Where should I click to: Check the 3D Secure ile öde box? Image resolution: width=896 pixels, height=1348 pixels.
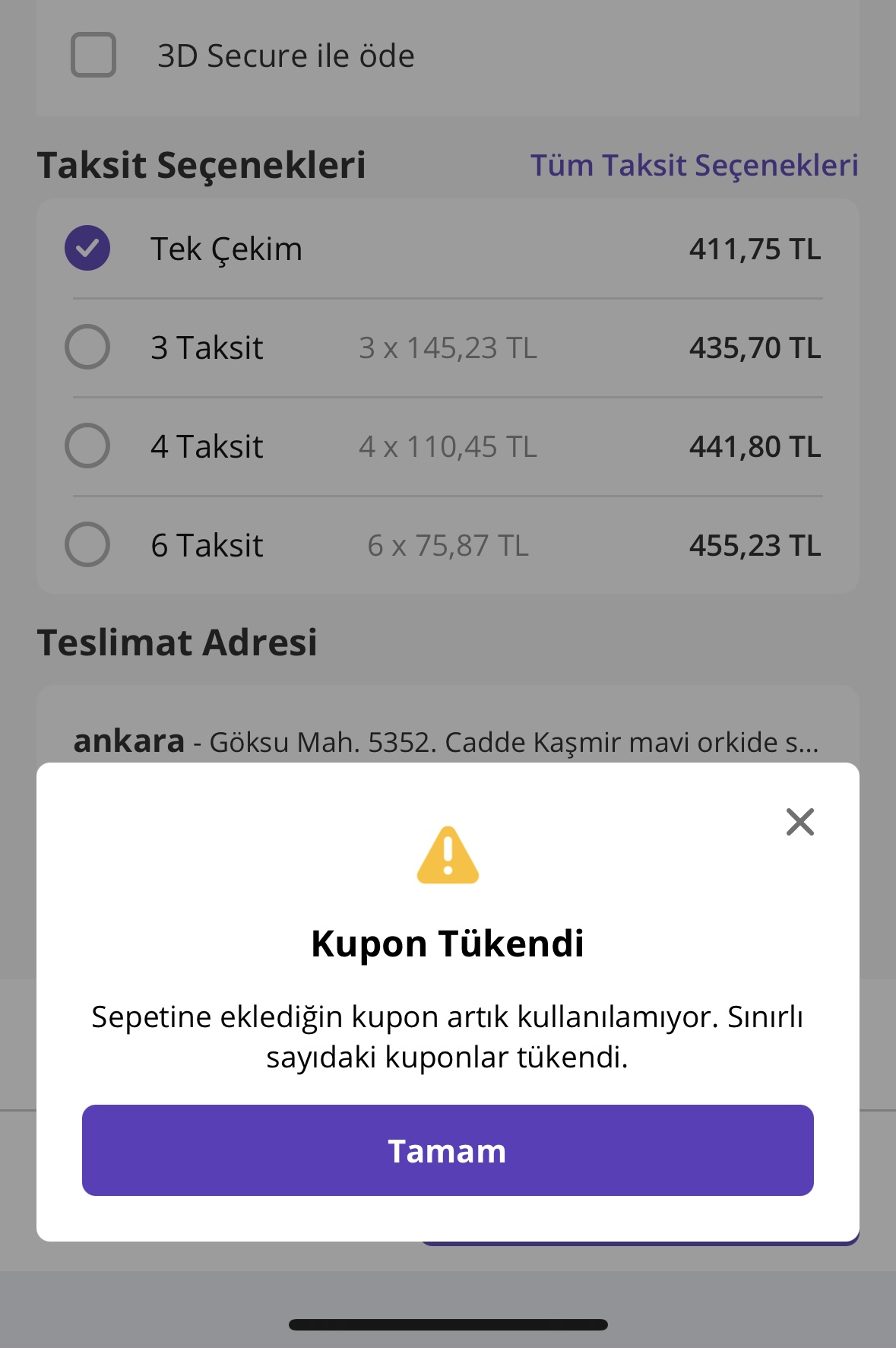(93, 55)
